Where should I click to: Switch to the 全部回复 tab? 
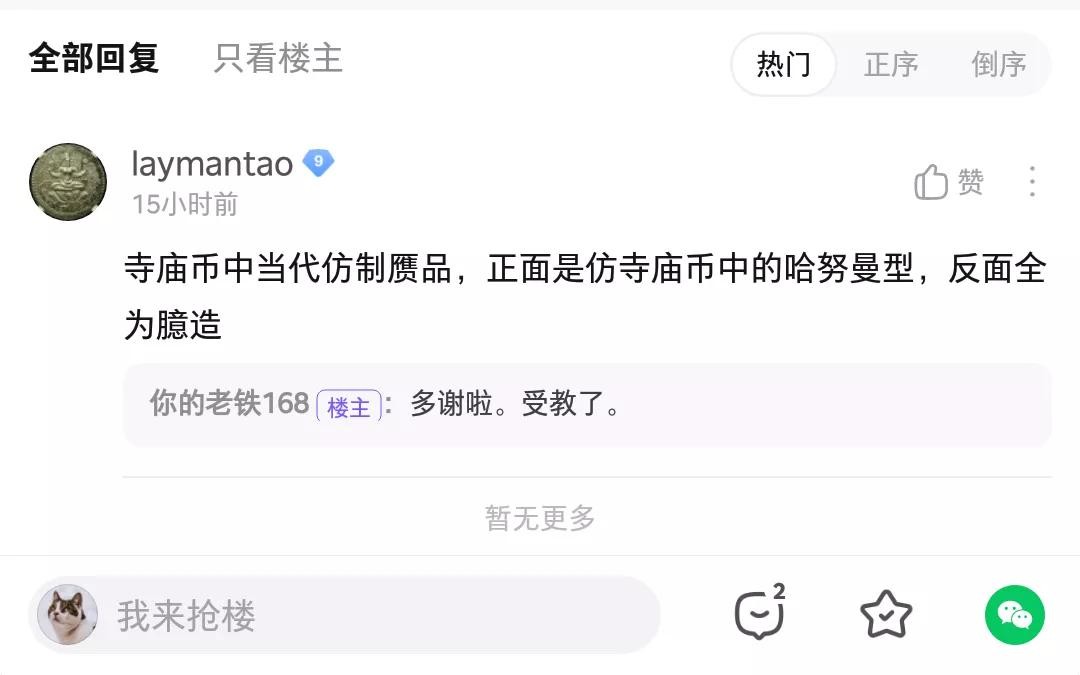94,59
